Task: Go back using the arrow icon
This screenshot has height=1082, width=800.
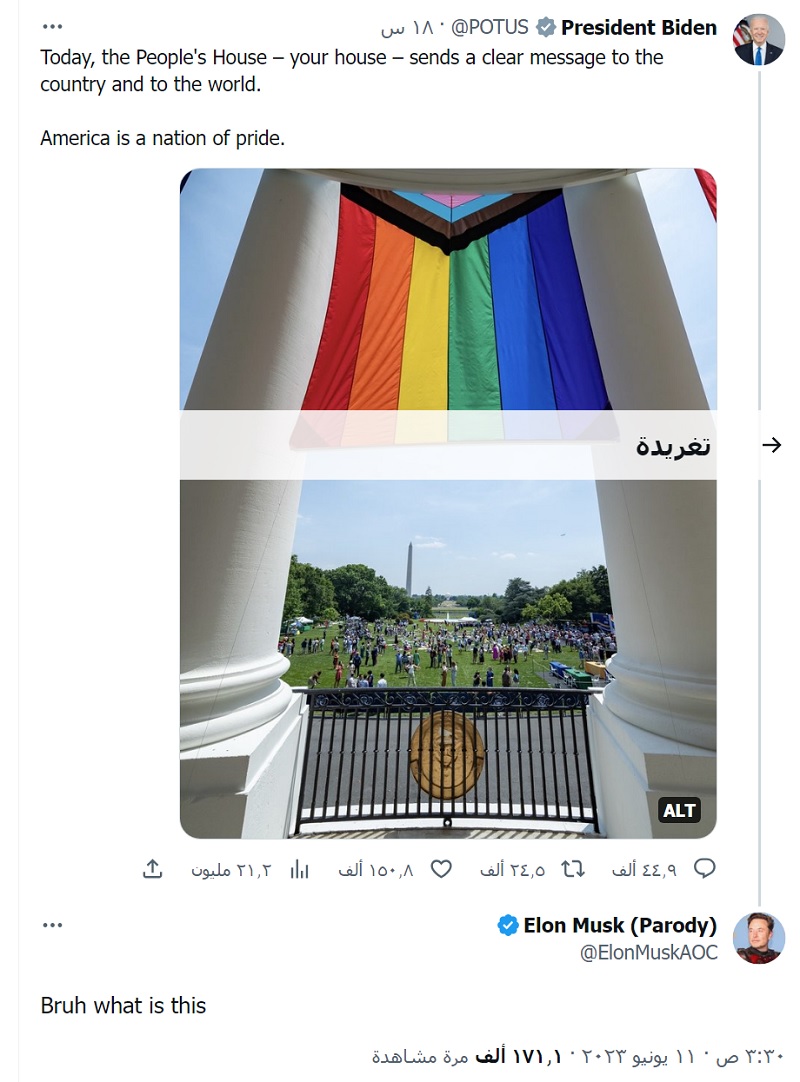Action: tap(771, 445)
